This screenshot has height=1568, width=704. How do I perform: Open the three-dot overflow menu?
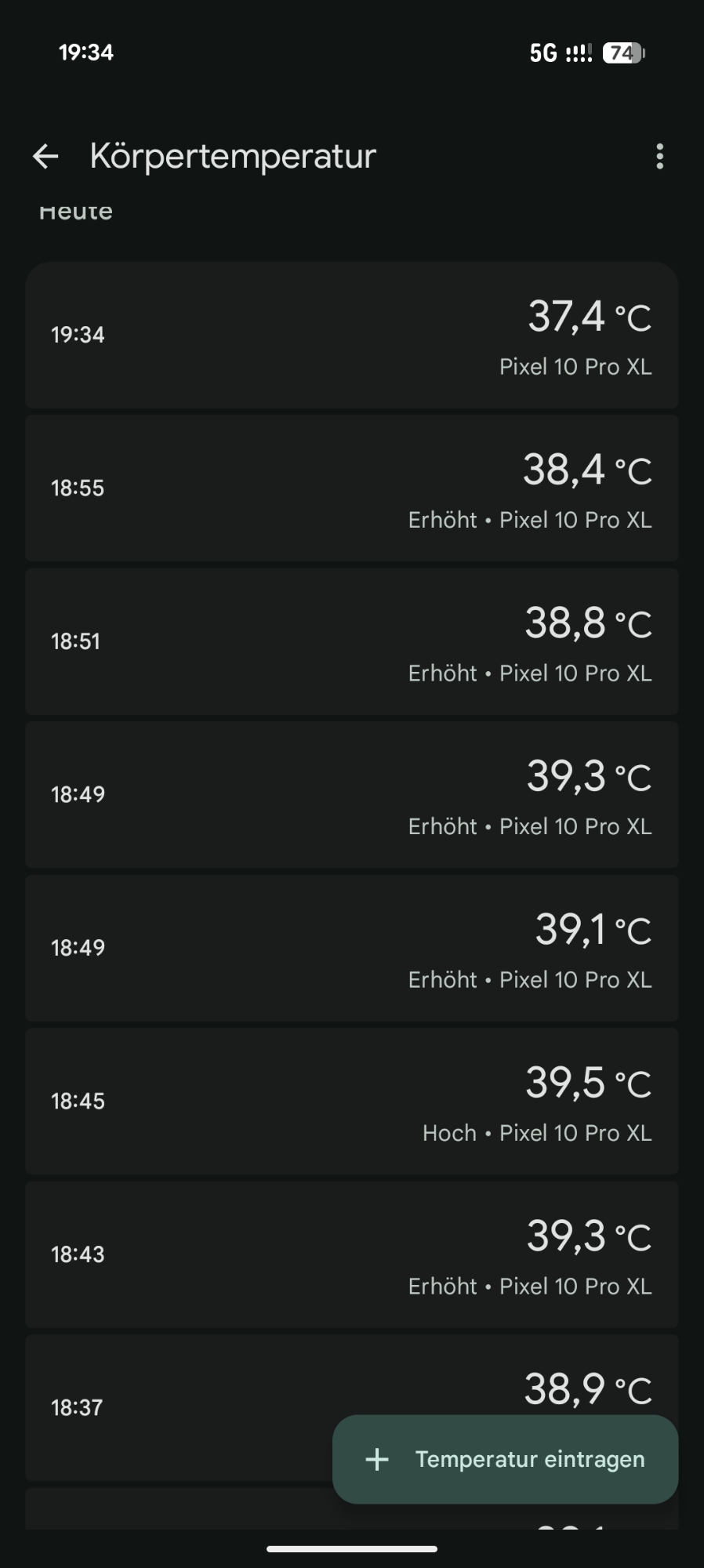coord(659,157)
